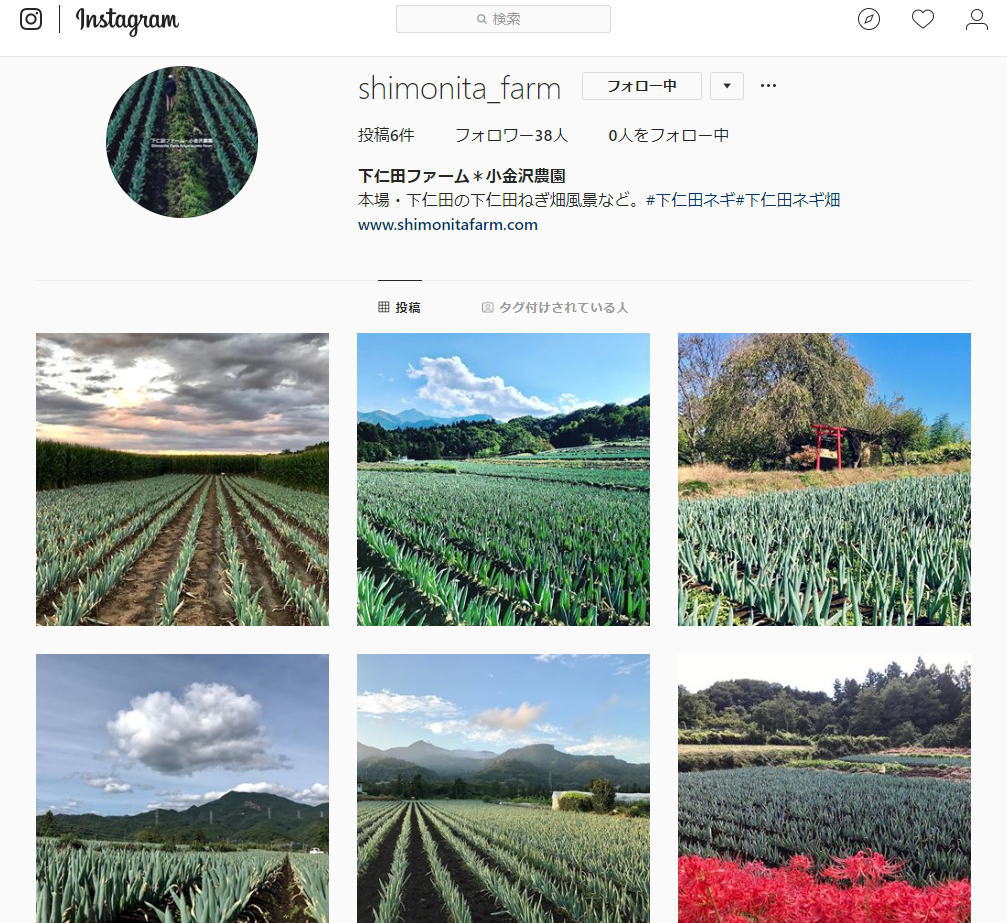This screenshot has height=923, width=1007.
Task: Open the 0人をフォロー中 list
Action: [668, 135]
